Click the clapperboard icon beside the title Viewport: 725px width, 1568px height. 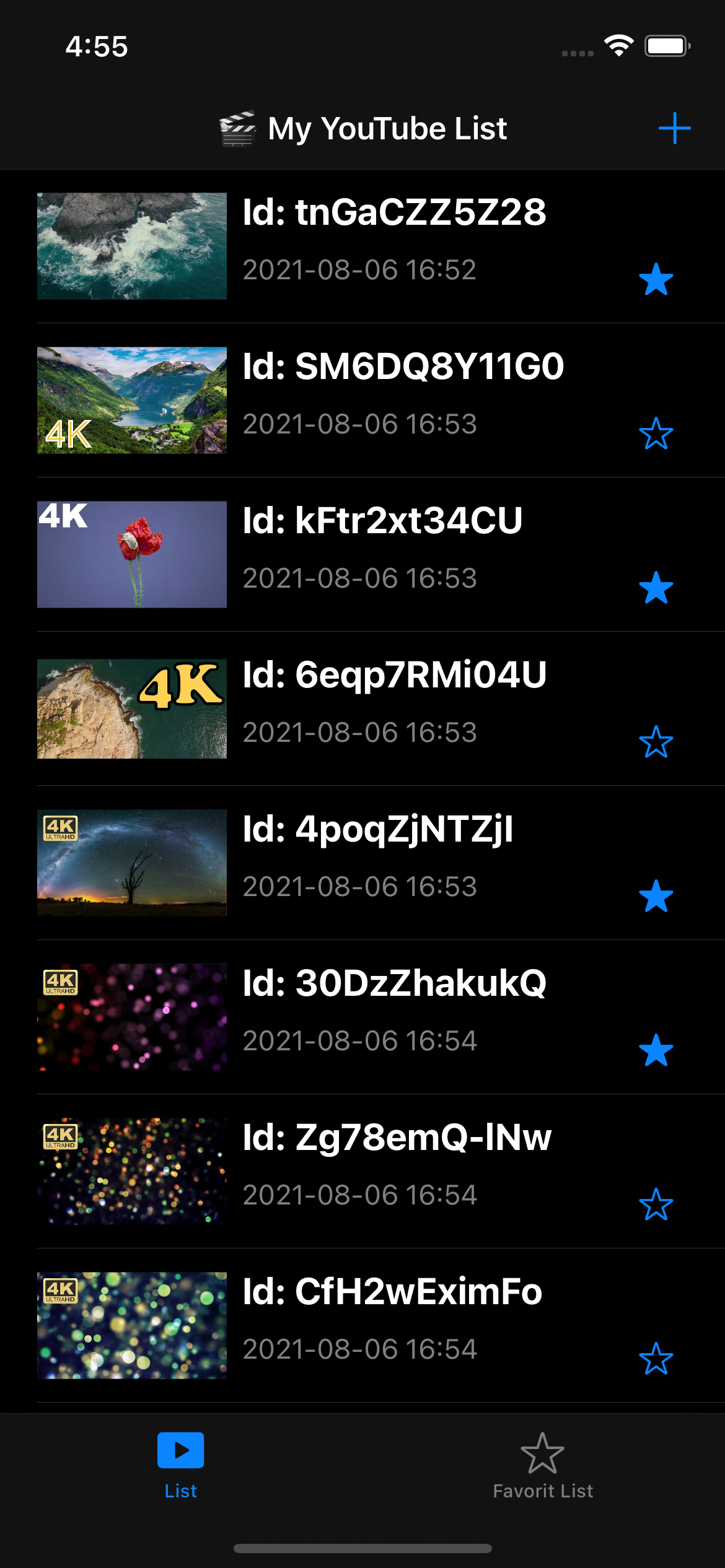click(240, 127)
